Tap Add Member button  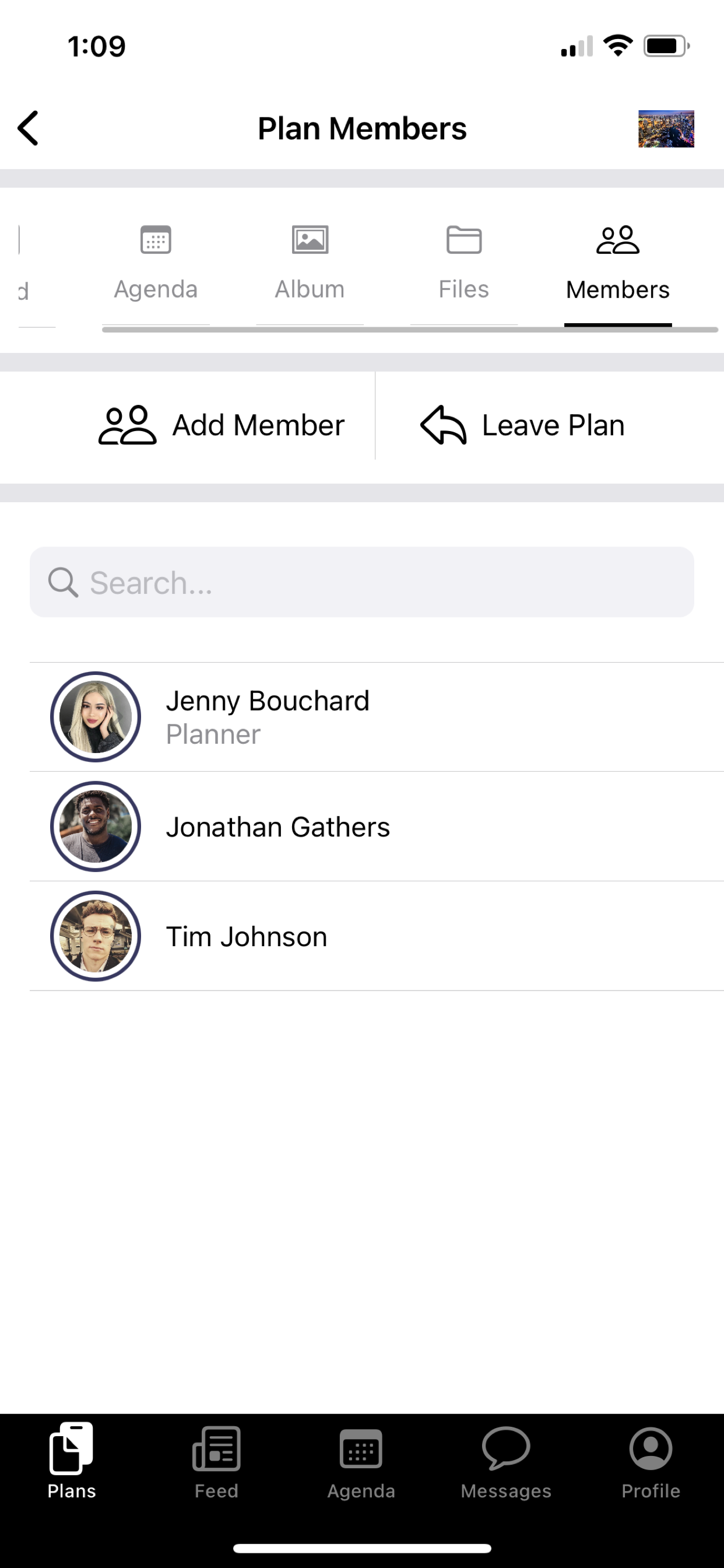tap(222, 425)
